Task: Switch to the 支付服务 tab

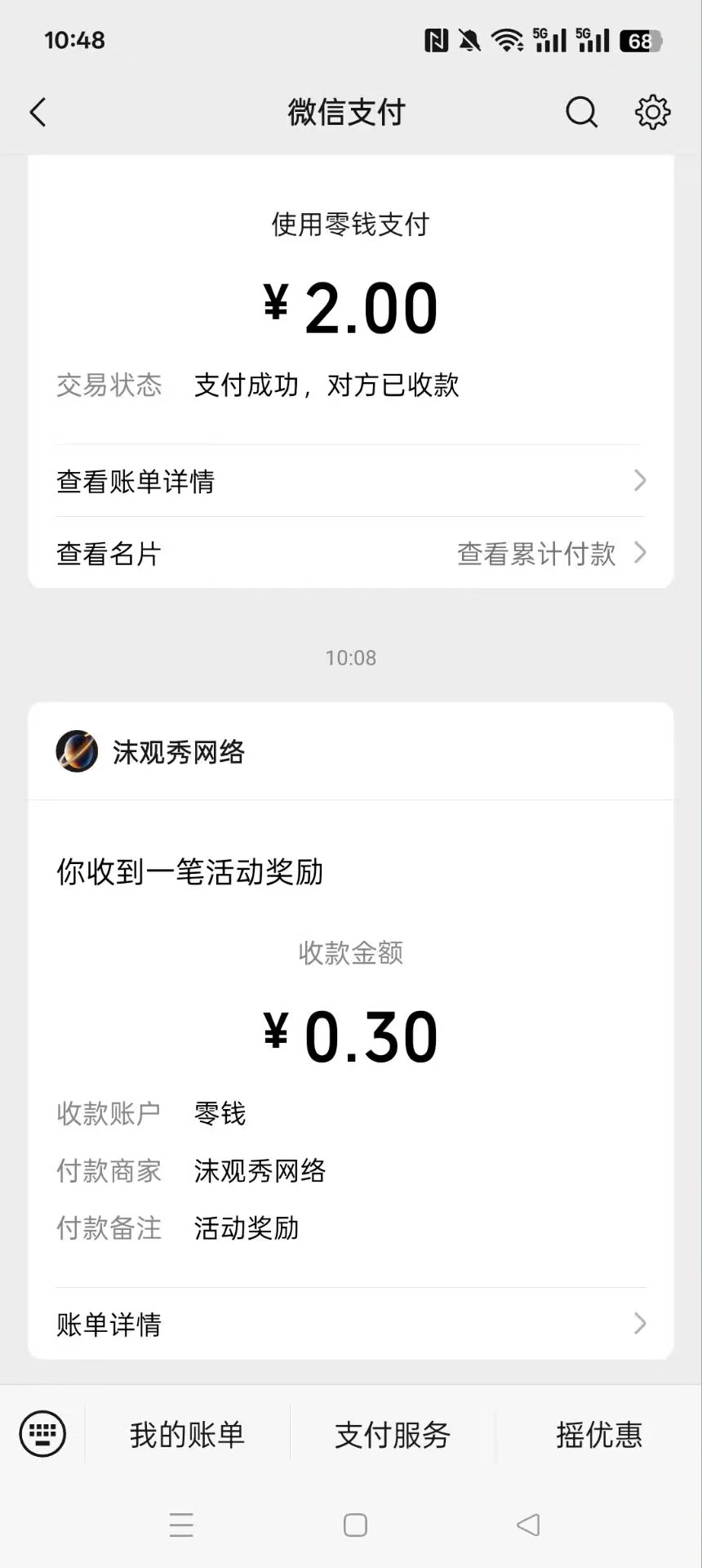Action: pos(393,1434)
